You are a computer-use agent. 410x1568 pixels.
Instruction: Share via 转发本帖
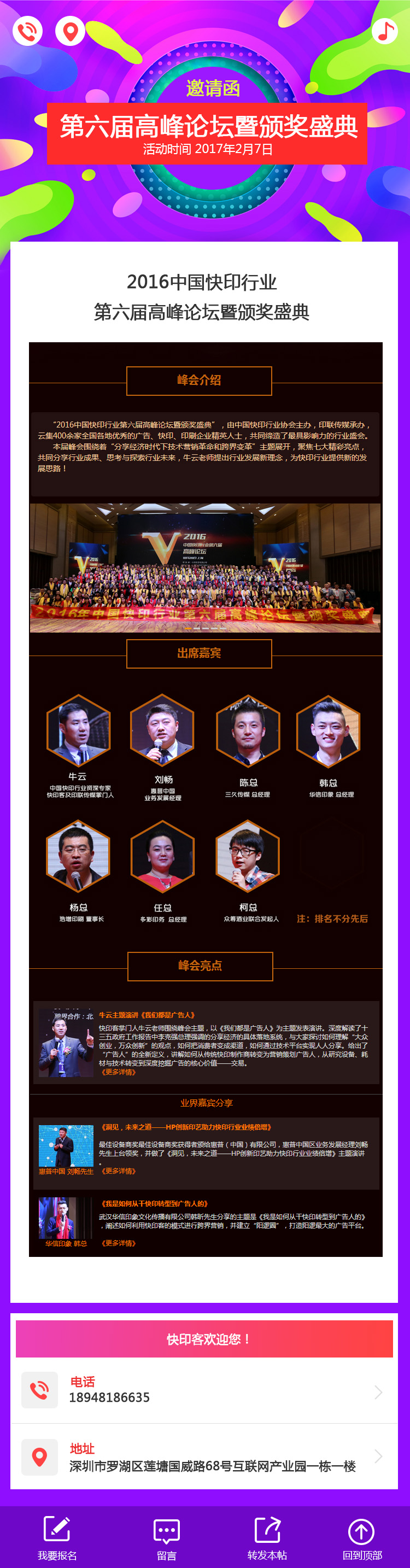click(x=267, y=1536)
